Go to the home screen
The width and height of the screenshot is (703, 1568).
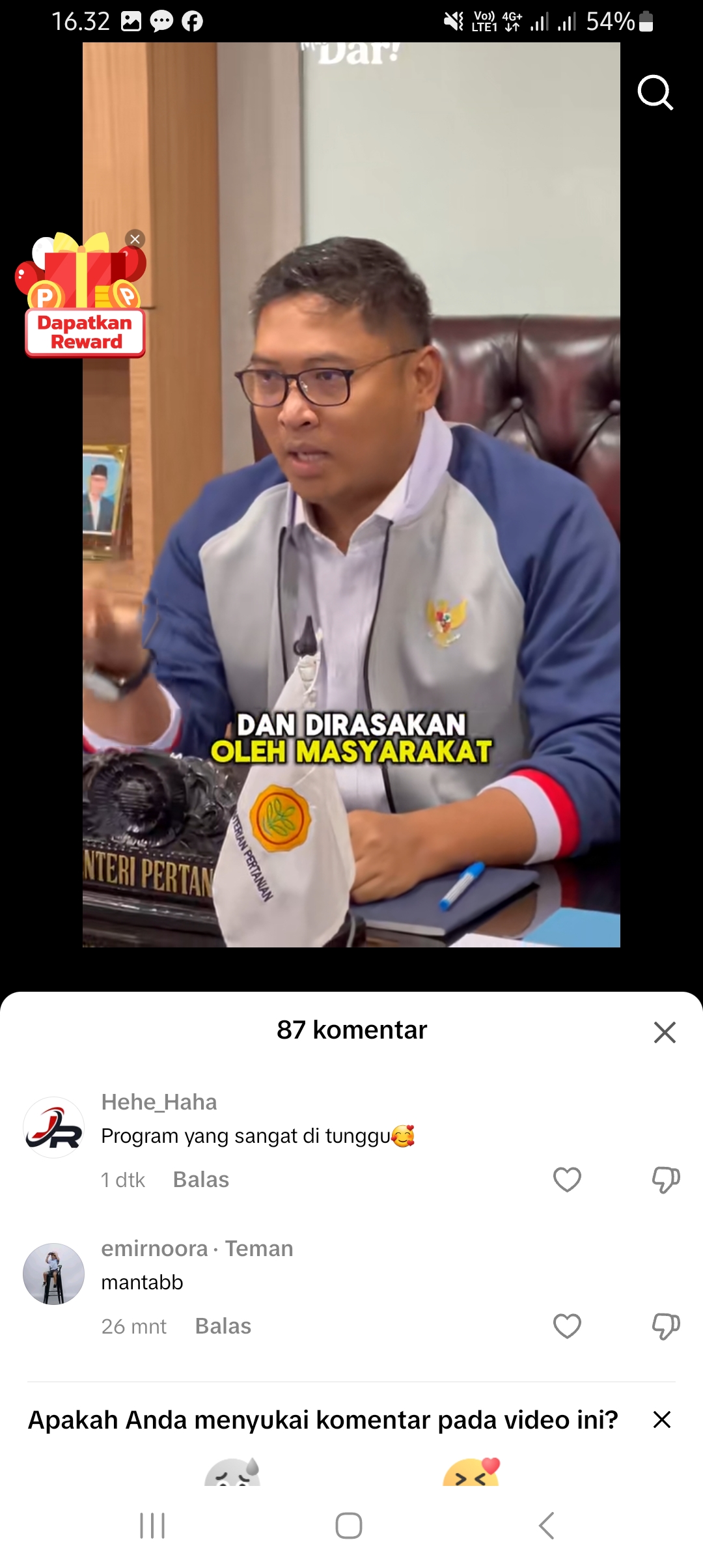tap(349, 1526)
